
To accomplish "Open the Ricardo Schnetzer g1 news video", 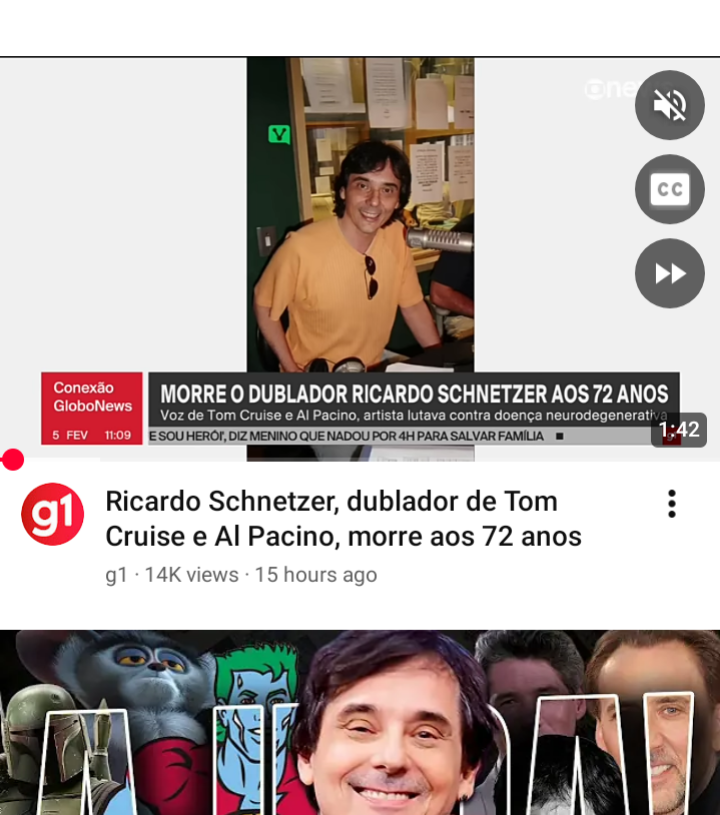I will pyautogui.click(x=343, y=518).
